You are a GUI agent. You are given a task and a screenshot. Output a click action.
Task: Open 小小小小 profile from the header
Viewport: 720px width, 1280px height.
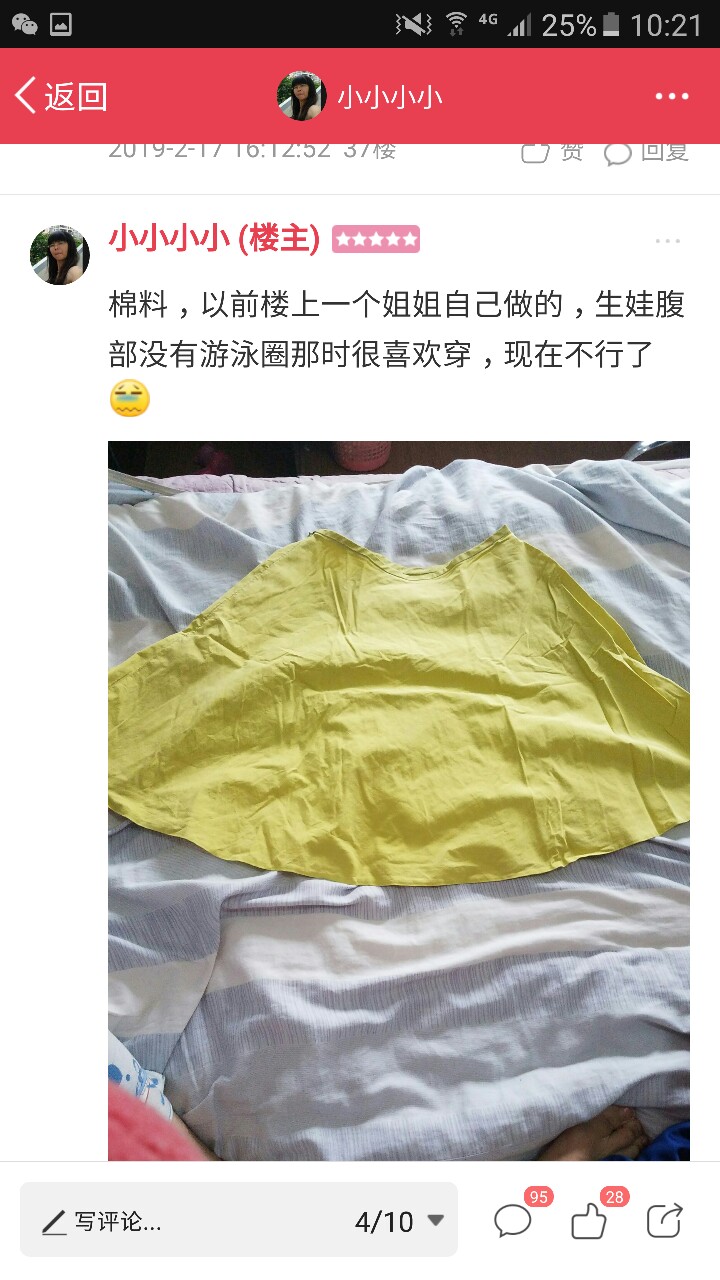click(x=360, y=96)
